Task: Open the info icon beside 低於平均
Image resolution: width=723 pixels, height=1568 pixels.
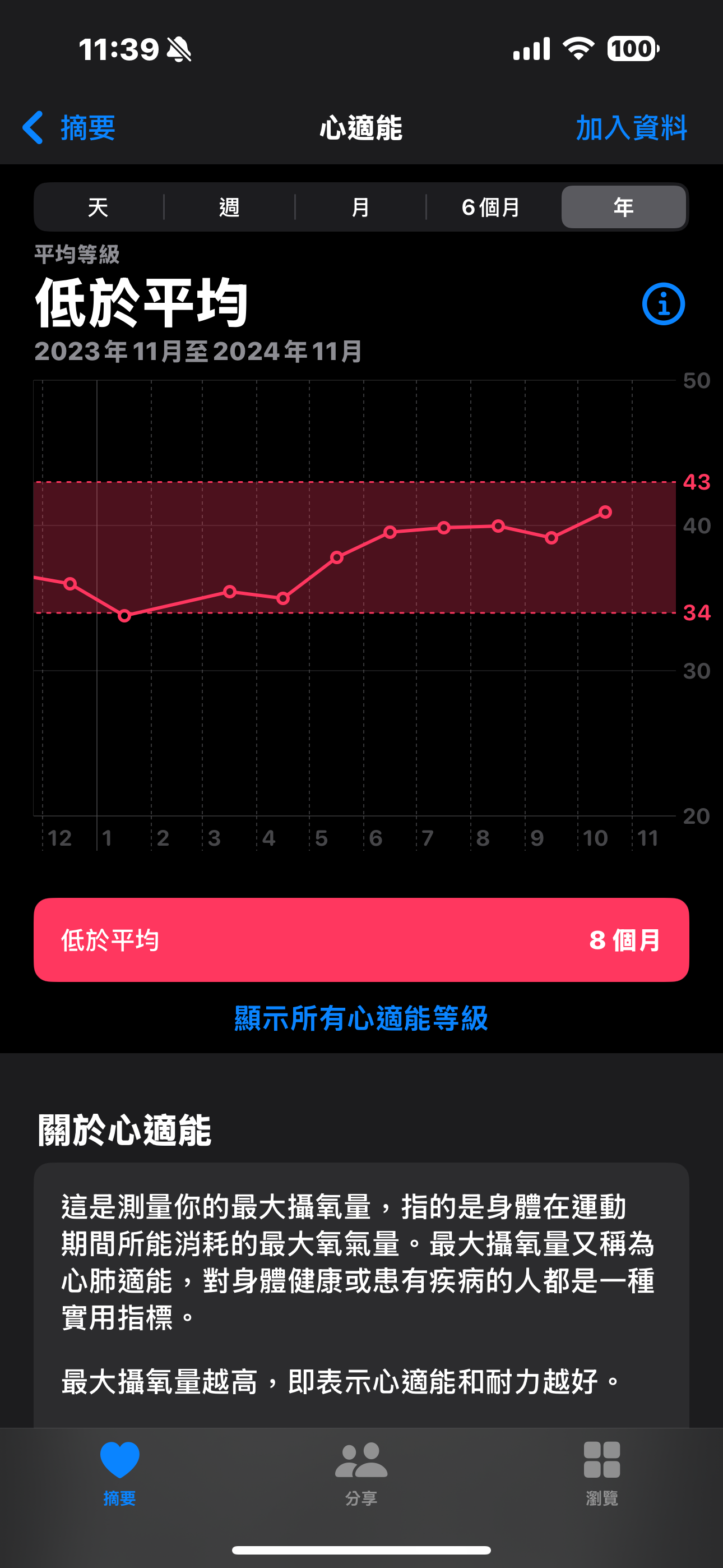Action: 664,304
